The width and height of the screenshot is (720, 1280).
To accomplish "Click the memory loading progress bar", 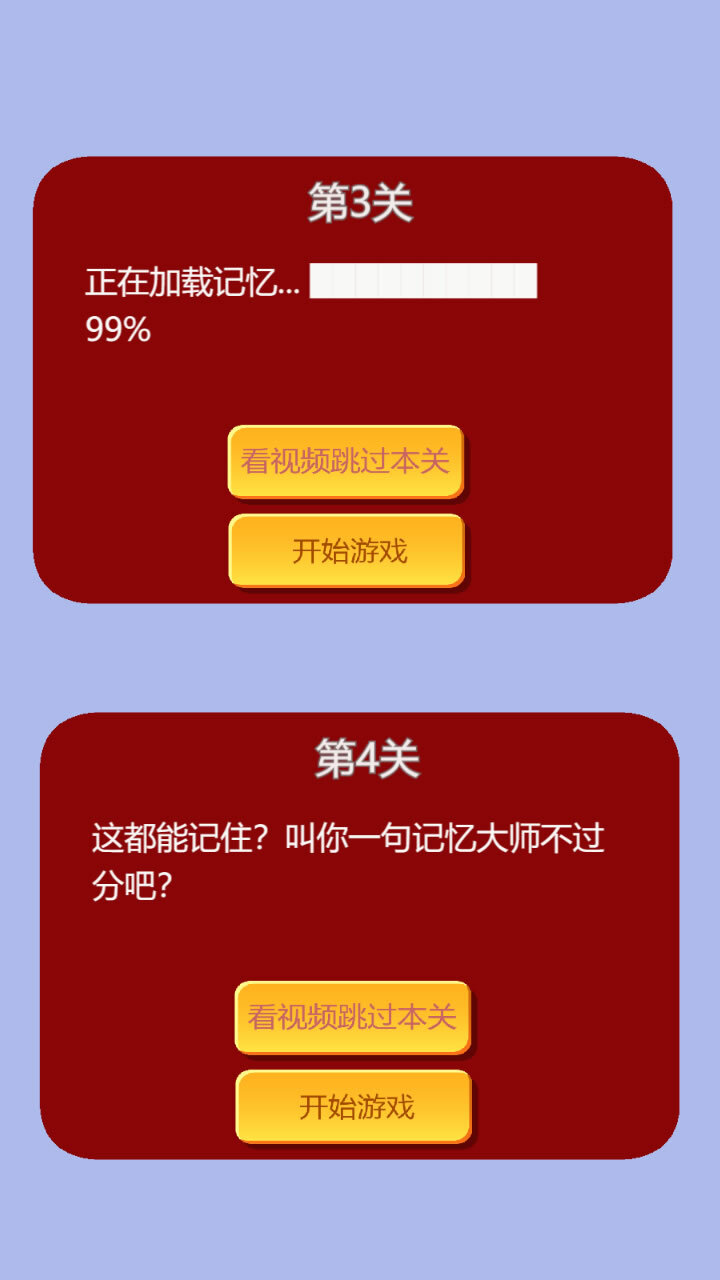I will coord(424,281).
